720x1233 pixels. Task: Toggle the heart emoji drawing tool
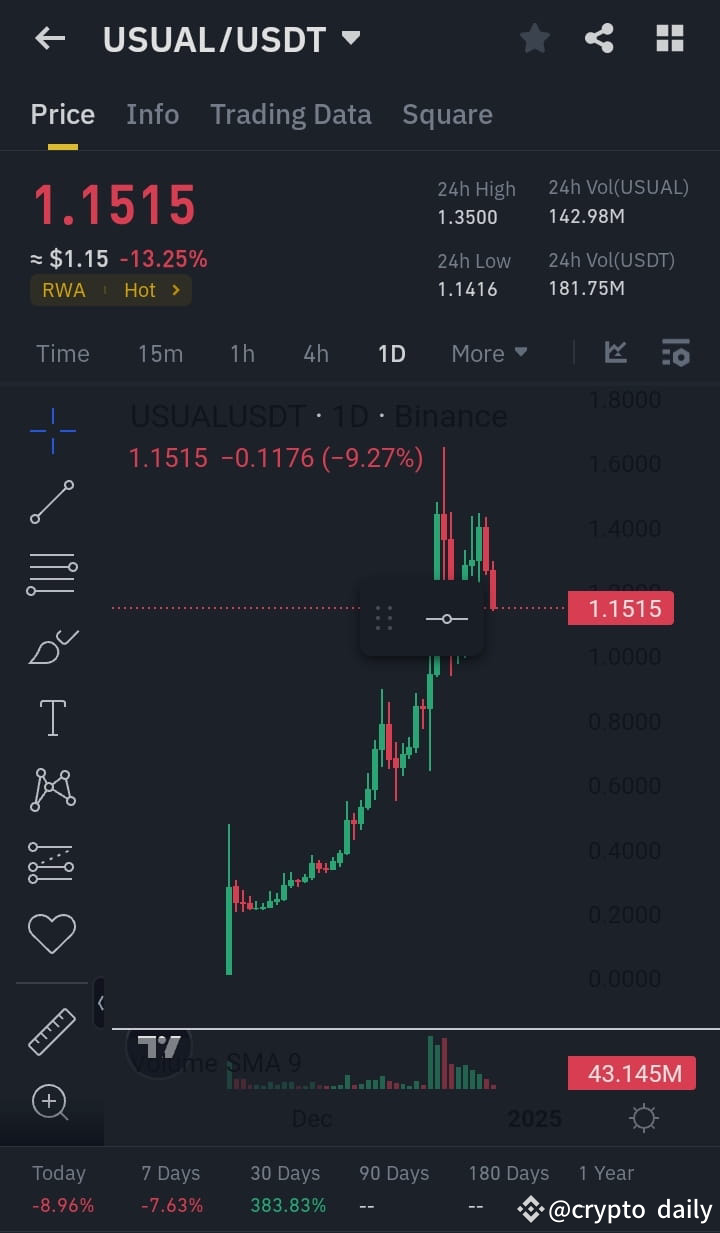click(x=51, y=933)
